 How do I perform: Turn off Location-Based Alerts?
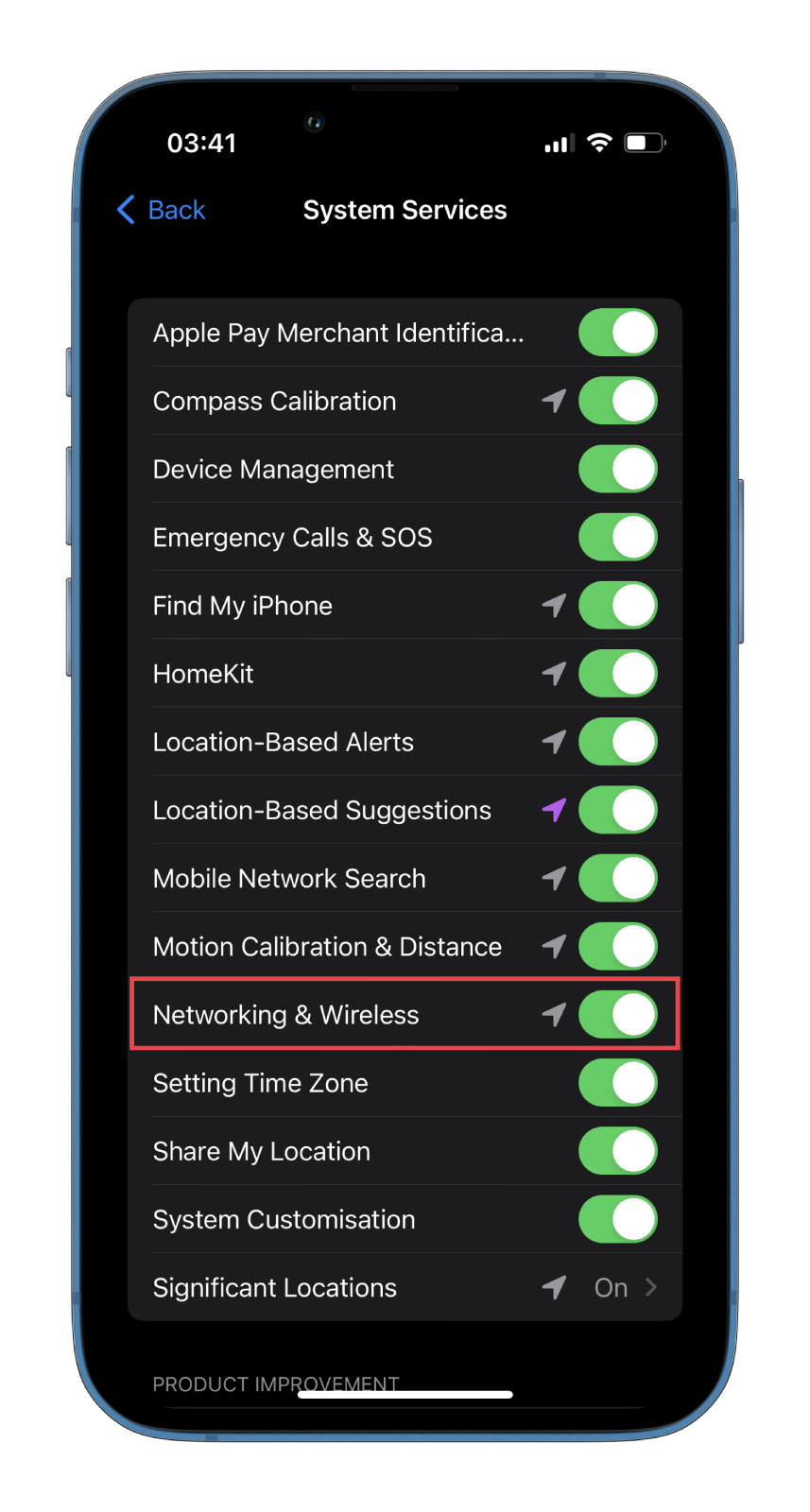(x=618, y=742)
